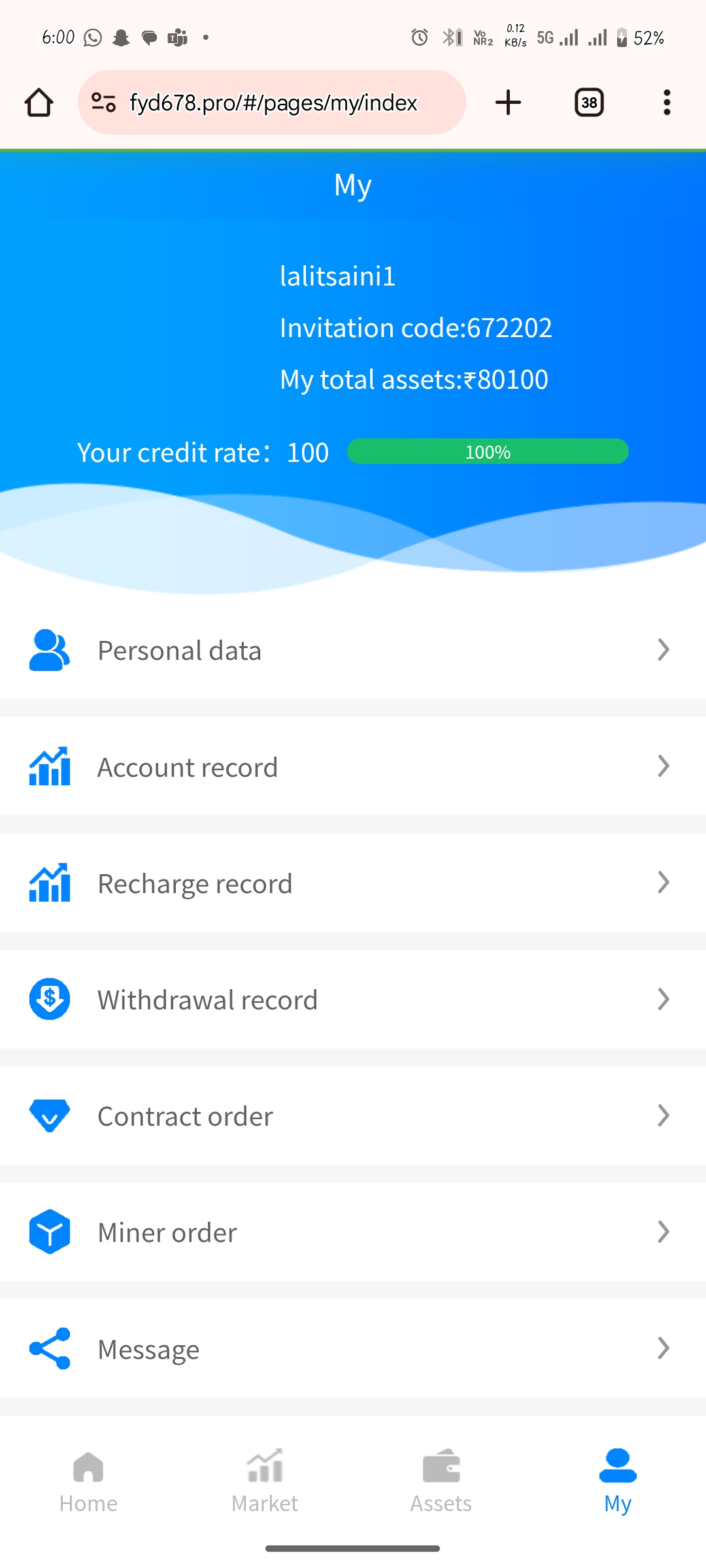Open the Personal data row
This screenshot has height=1568, width=706.
(353, 651)
